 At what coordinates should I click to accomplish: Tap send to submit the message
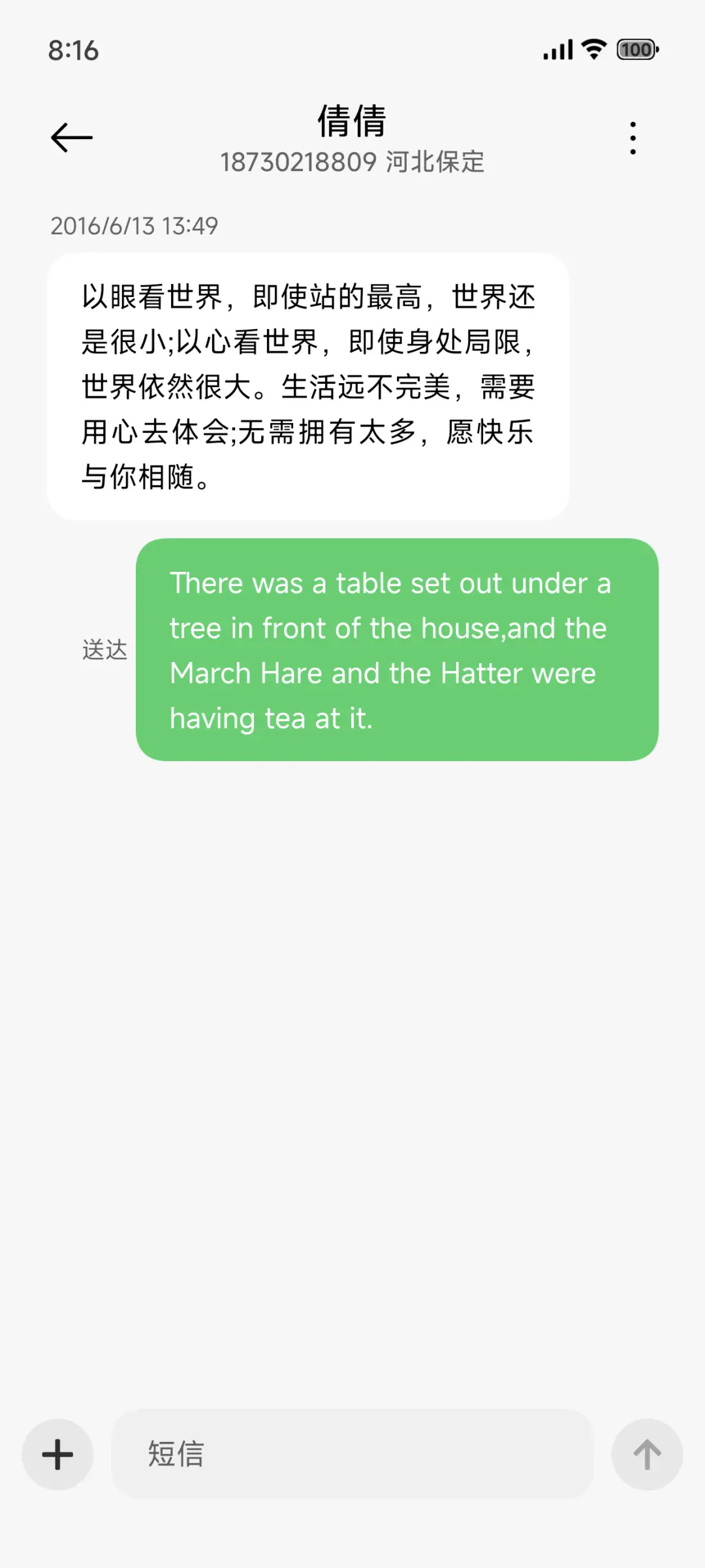(648, 1454)
